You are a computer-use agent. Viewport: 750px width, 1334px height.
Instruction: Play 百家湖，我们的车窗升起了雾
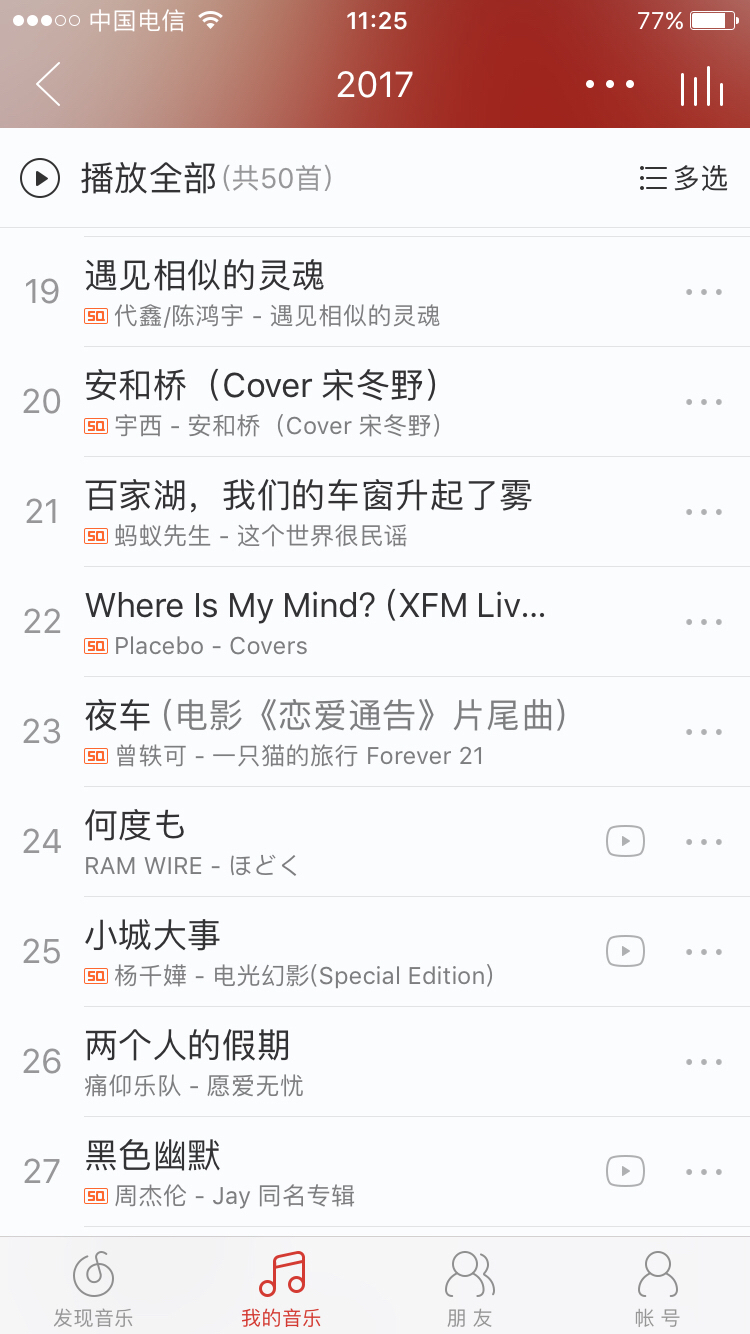click(375, 512)
